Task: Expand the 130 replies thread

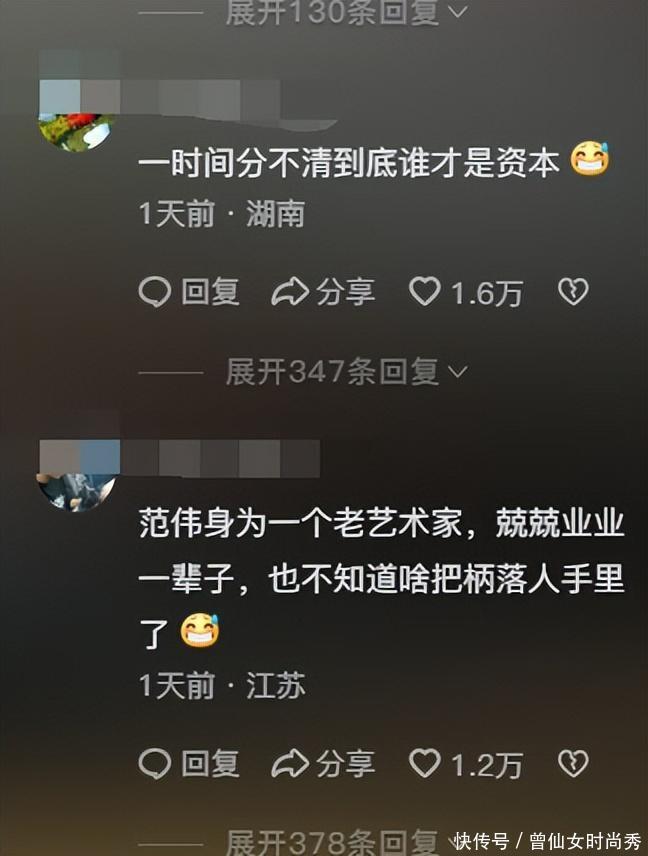Action: pos(346,12)
